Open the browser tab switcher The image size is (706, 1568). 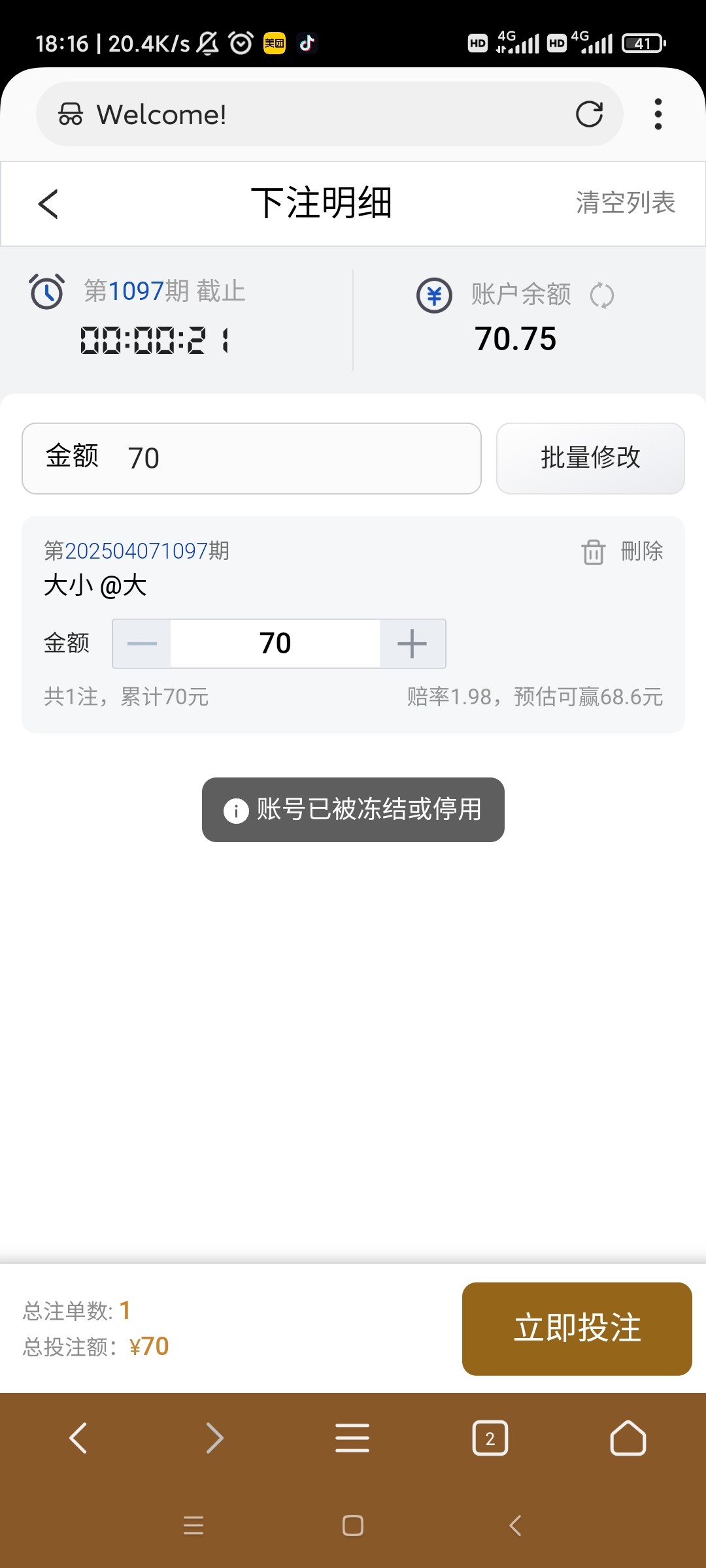[490, 1438]
